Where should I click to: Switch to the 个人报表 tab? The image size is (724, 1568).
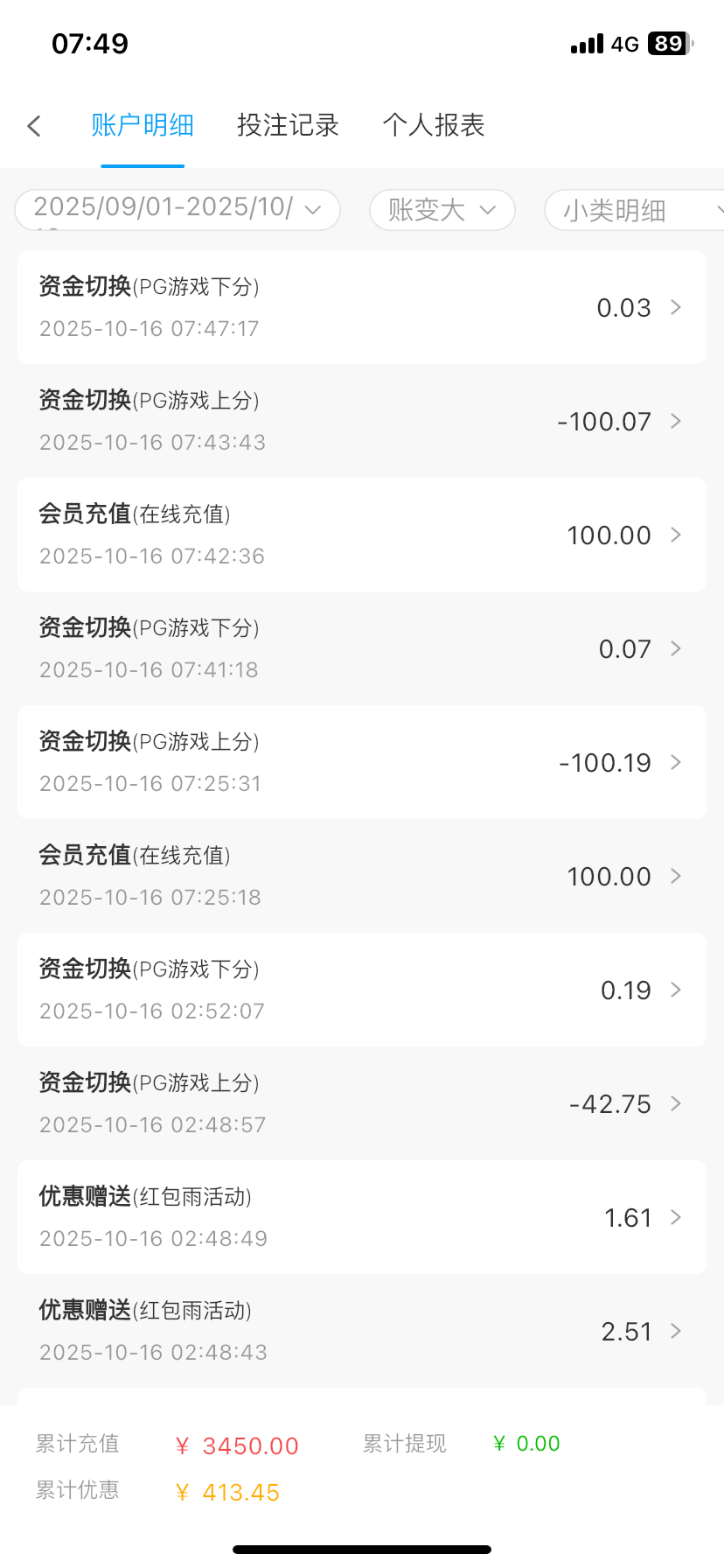(x=434, y=126)
